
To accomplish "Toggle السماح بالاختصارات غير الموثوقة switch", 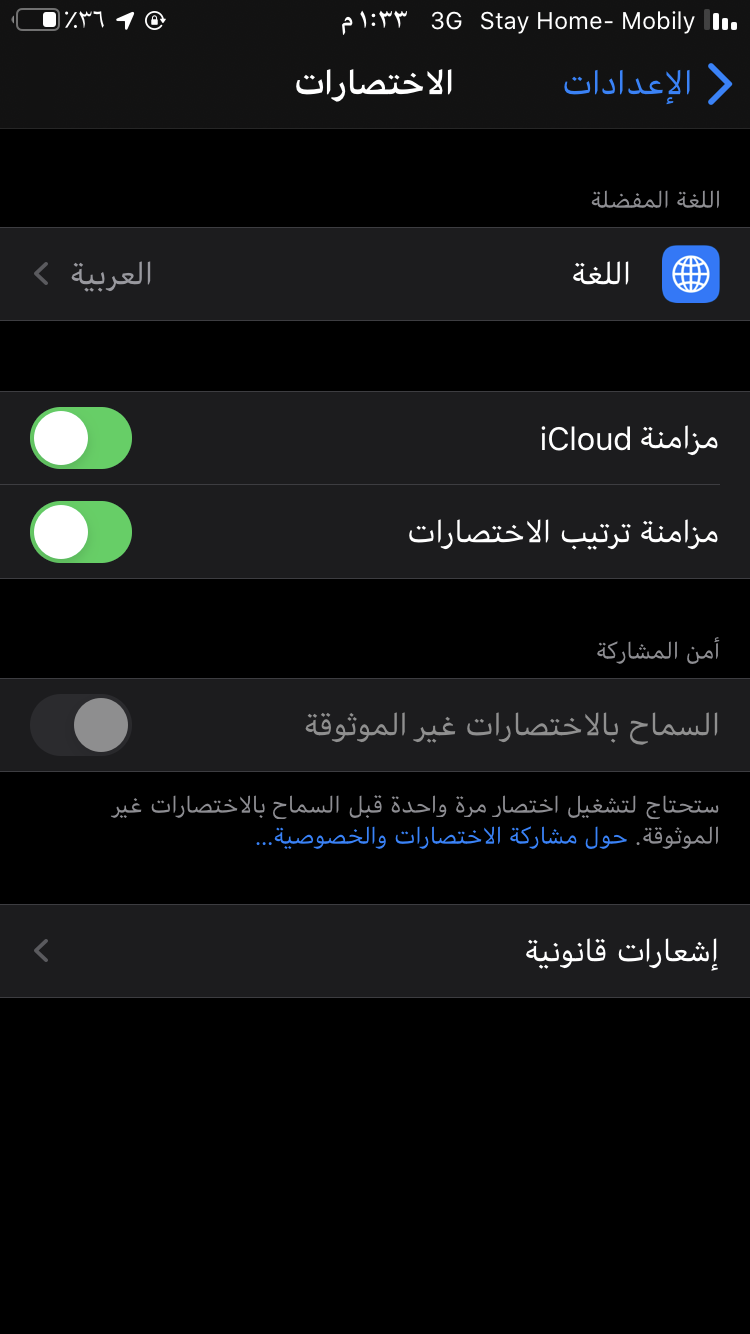I will click(x=81, y=725).
